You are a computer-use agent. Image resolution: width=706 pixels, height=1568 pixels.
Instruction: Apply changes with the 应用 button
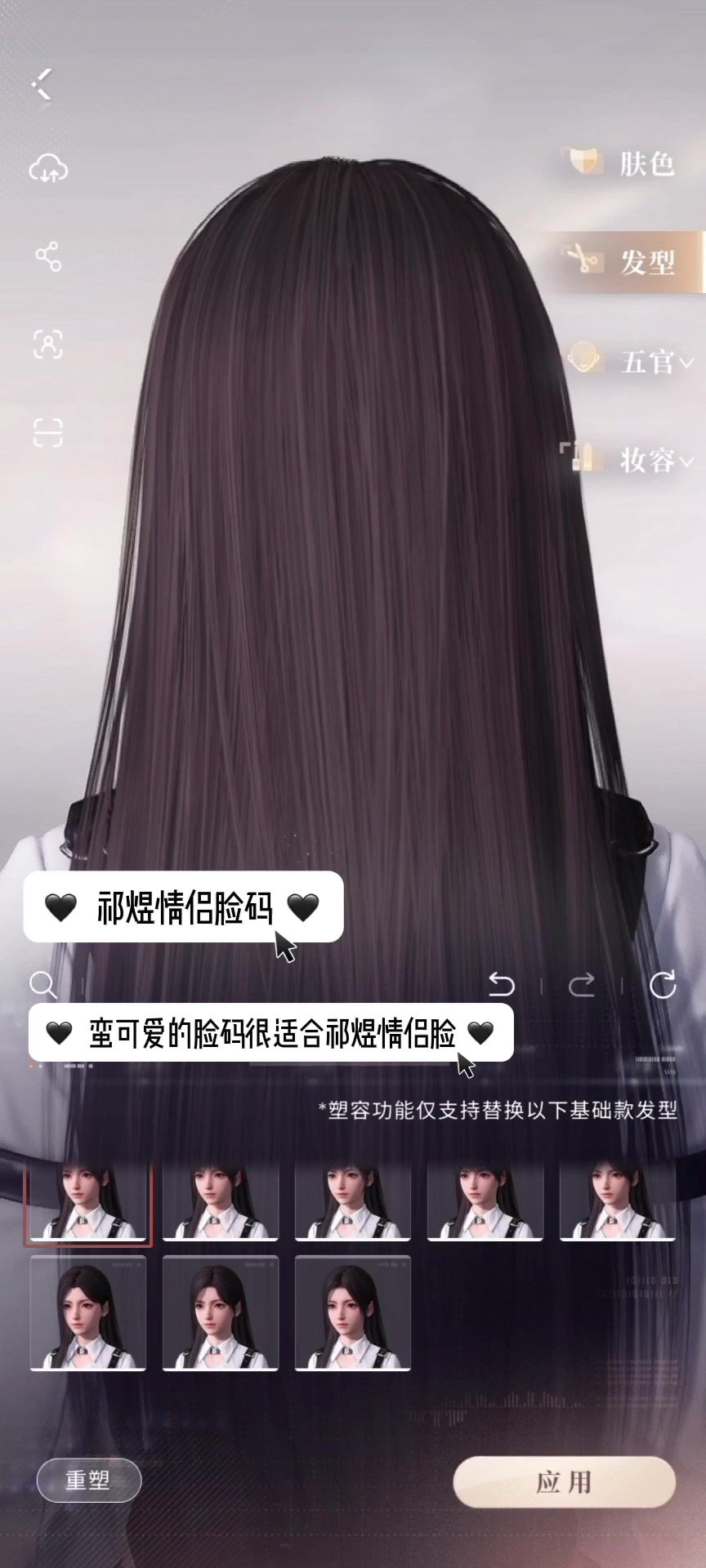coord(564,1481)
